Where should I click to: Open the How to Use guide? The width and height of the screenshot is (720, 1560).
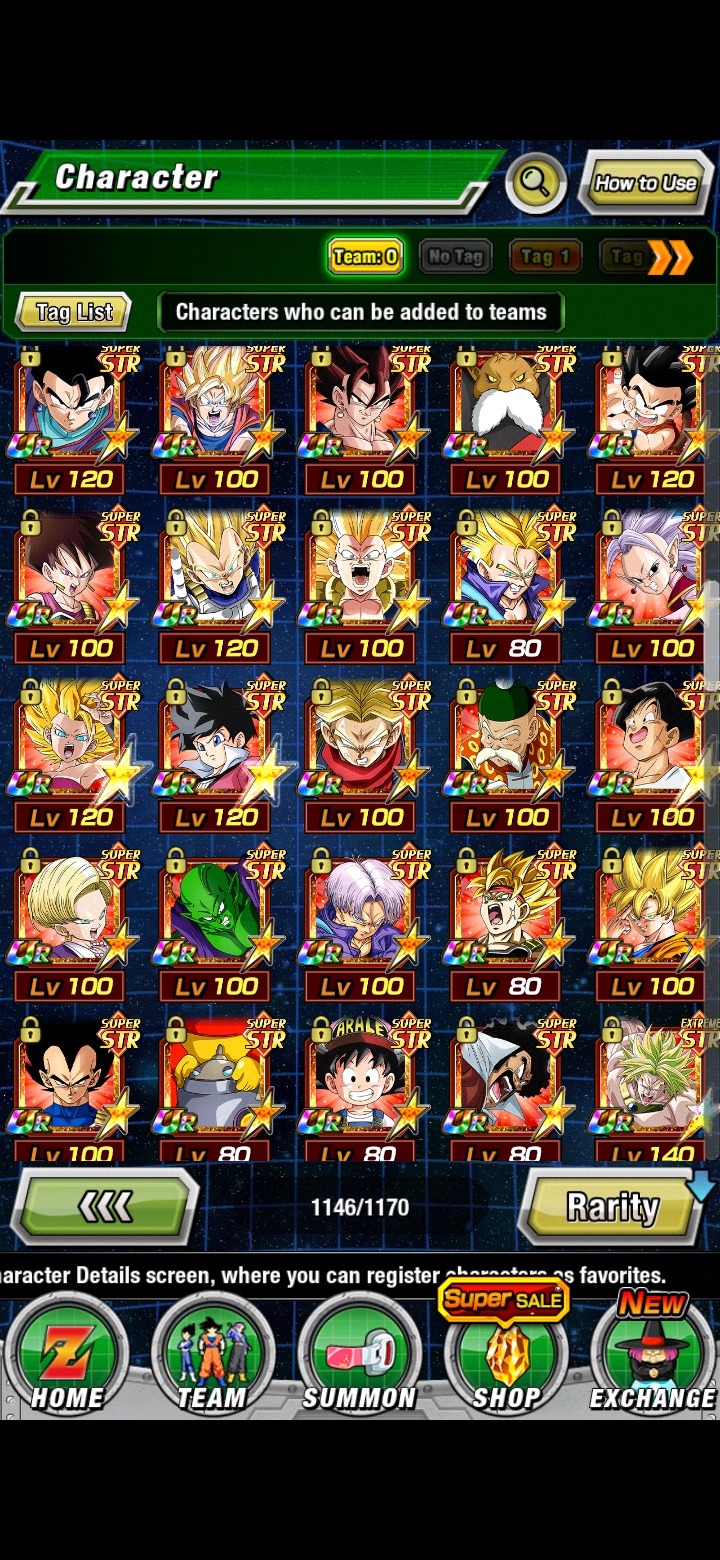pos(645,183)
